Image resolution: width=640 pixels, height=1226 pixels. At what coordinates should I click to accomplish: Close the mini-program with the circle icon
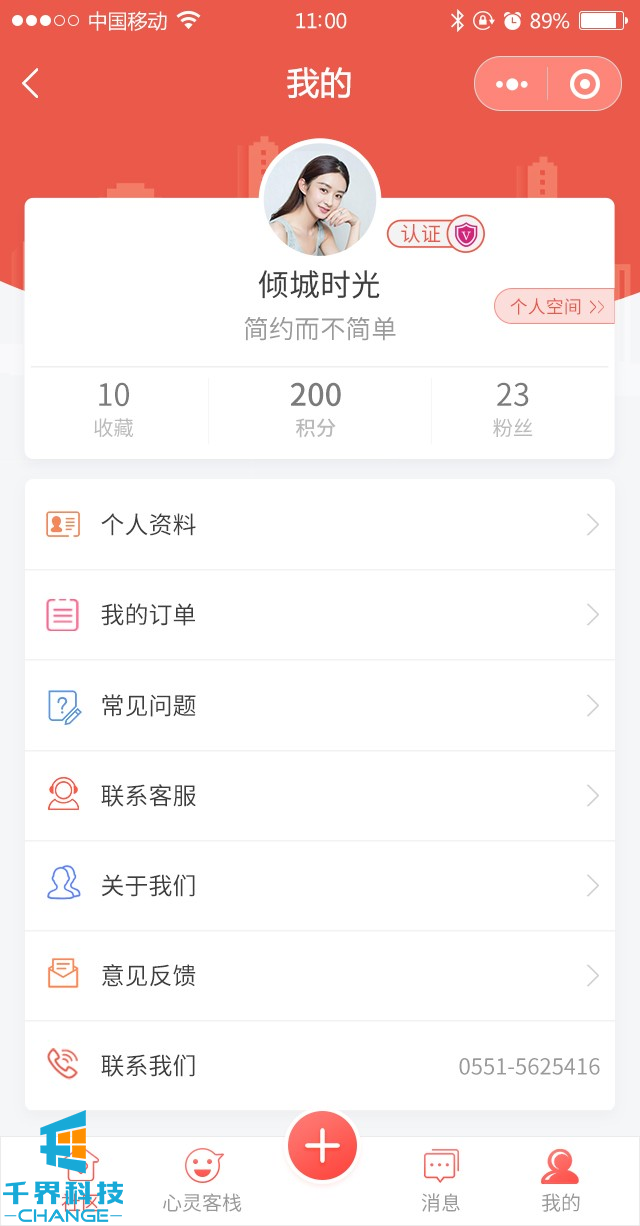point(584,84)
